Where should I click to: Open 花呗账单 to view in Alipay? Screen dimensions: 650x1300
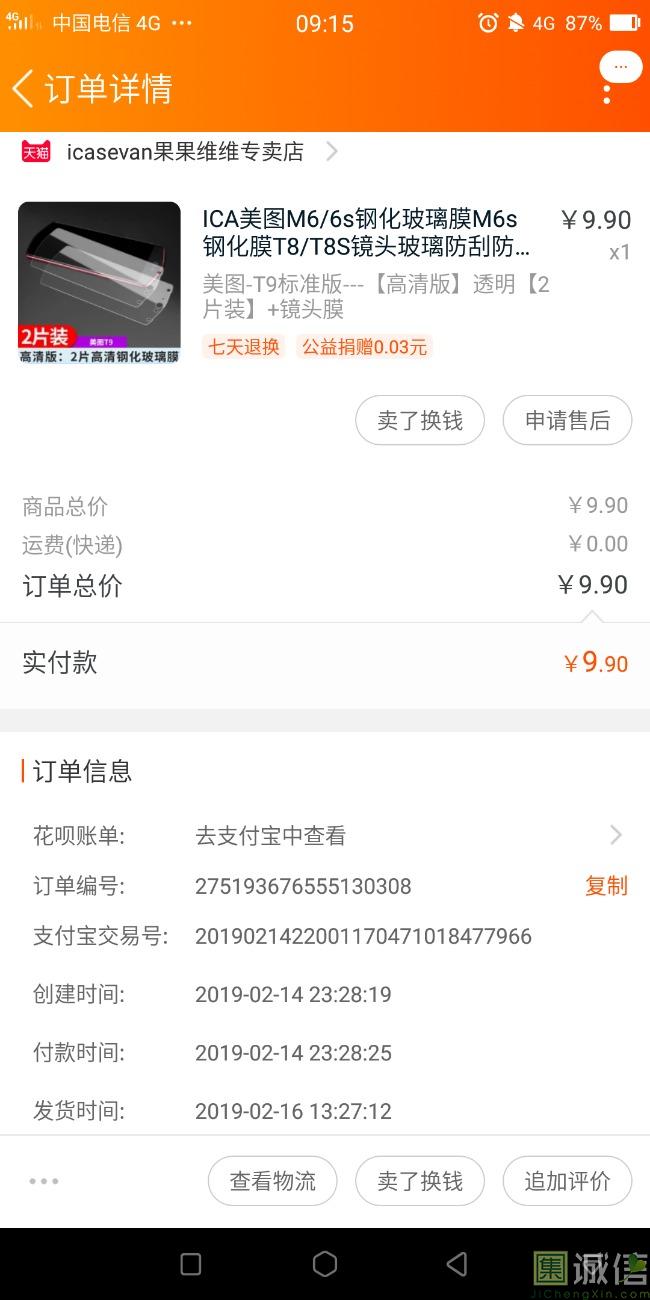coord(408,836)
